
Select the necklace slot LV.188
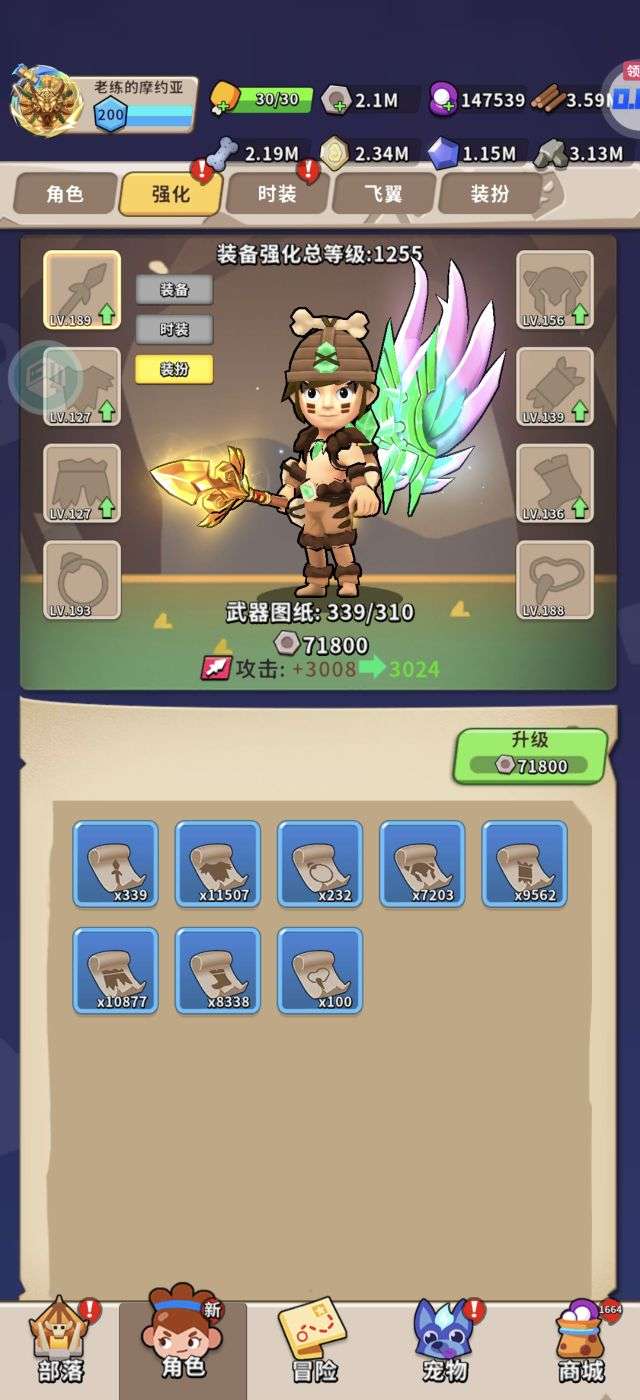pos(555,580)
